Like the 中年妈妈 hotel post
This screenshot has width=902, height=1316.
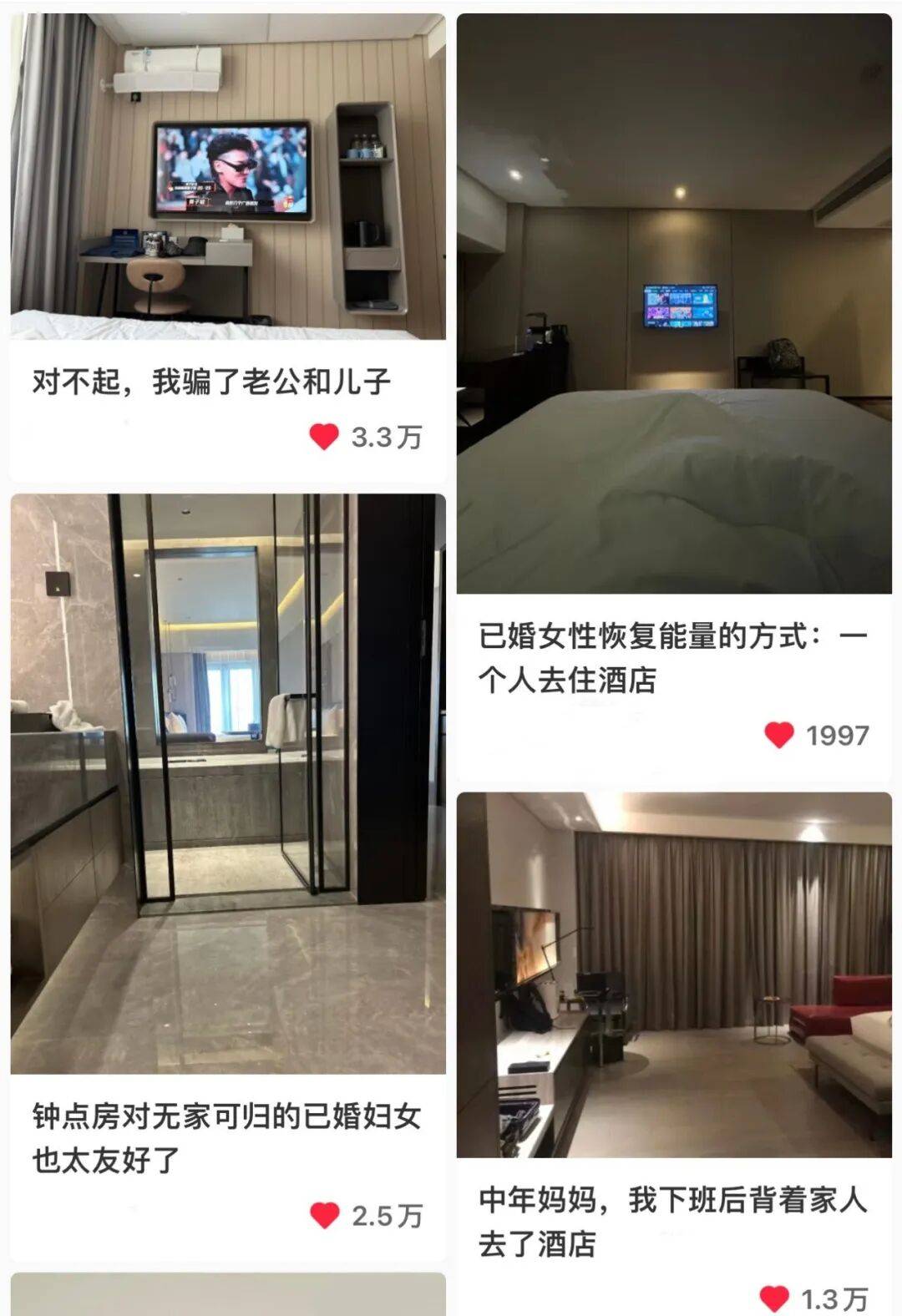774,1298
